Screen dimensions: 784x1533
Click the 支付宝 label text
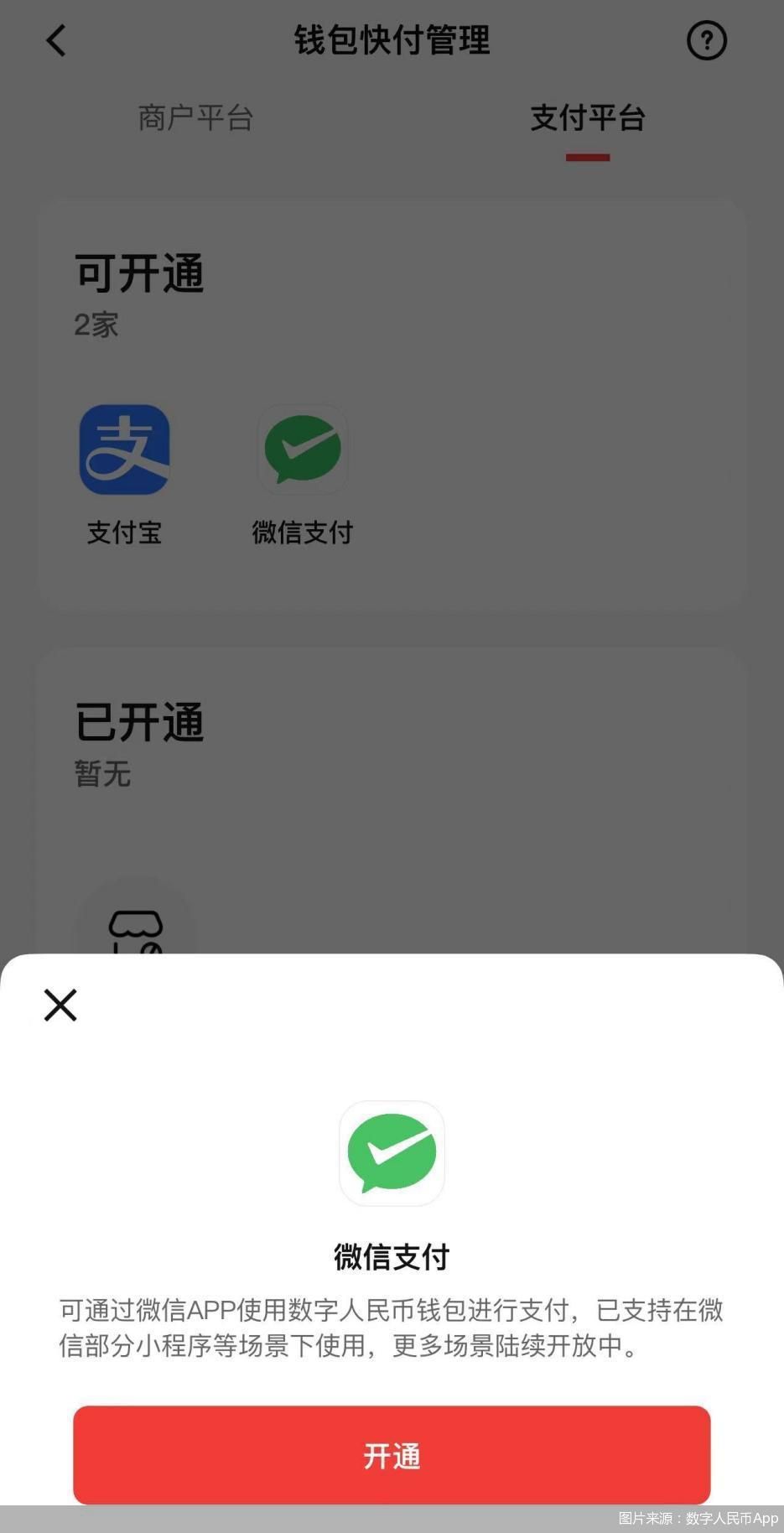pyautogui.click(x=124, y=532)
